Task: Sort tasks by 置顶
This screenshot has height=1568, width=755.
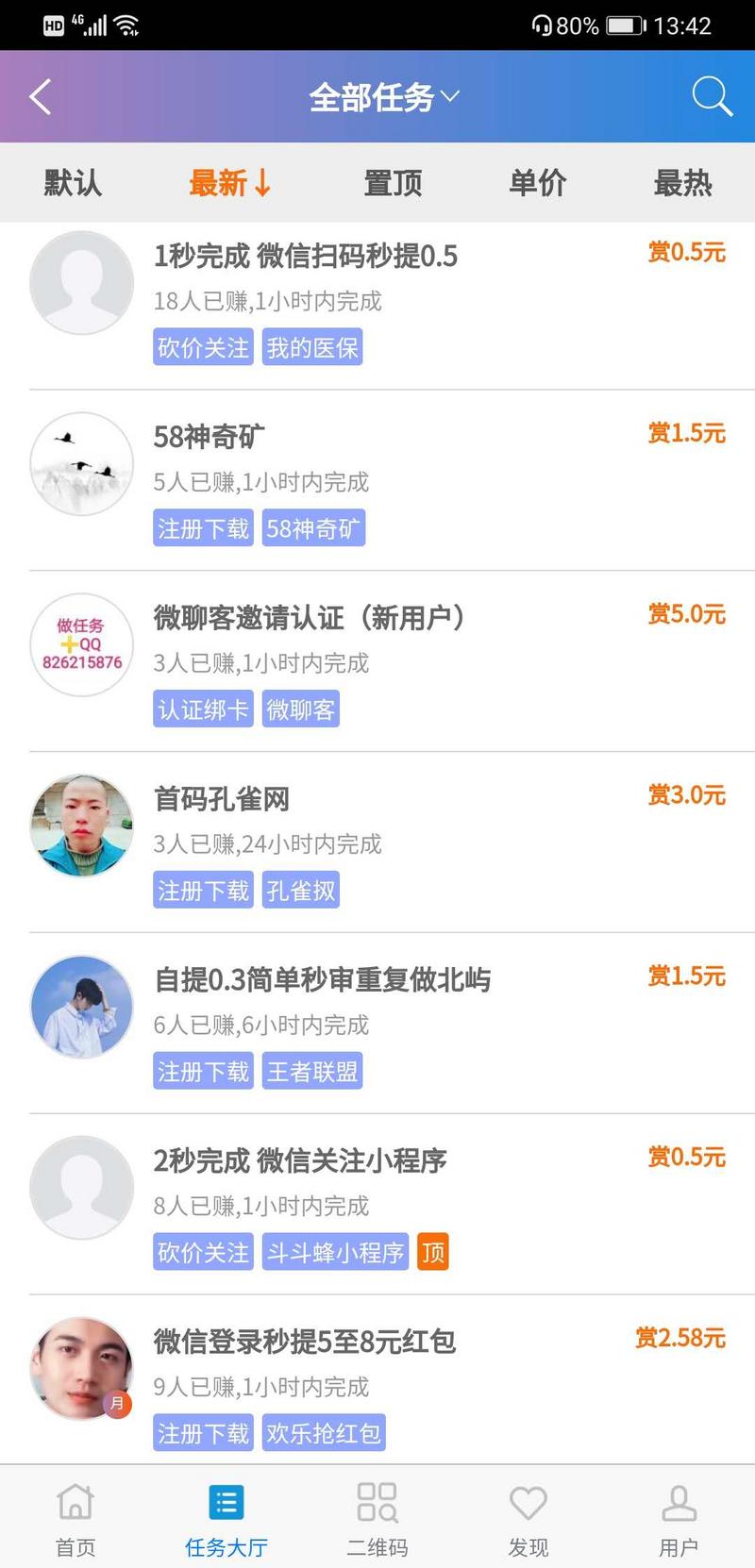Action: [x=393, y=183]
